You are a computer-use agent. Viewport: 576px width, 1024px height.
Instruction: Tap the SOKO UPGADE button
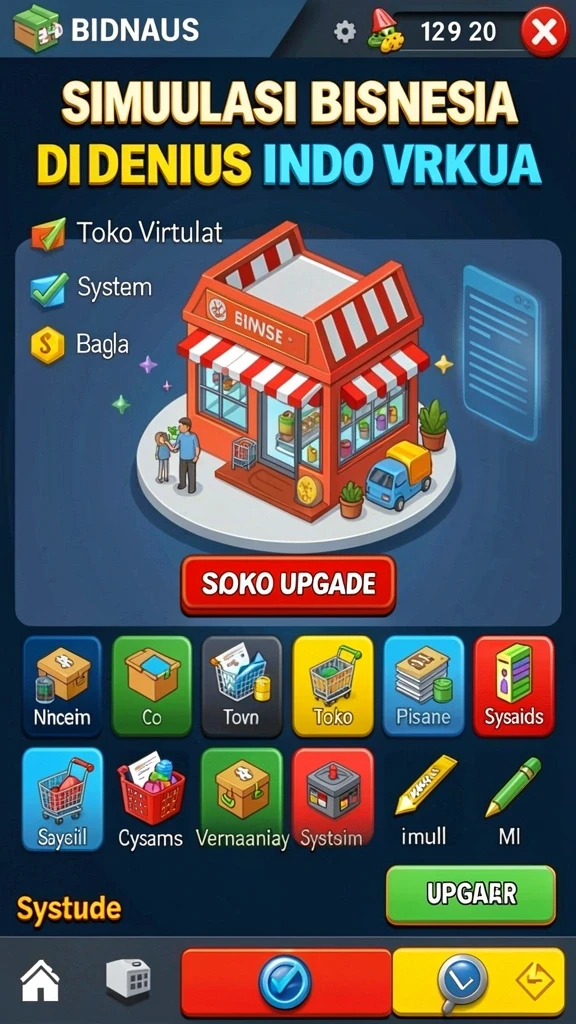(x=288, y=584)
